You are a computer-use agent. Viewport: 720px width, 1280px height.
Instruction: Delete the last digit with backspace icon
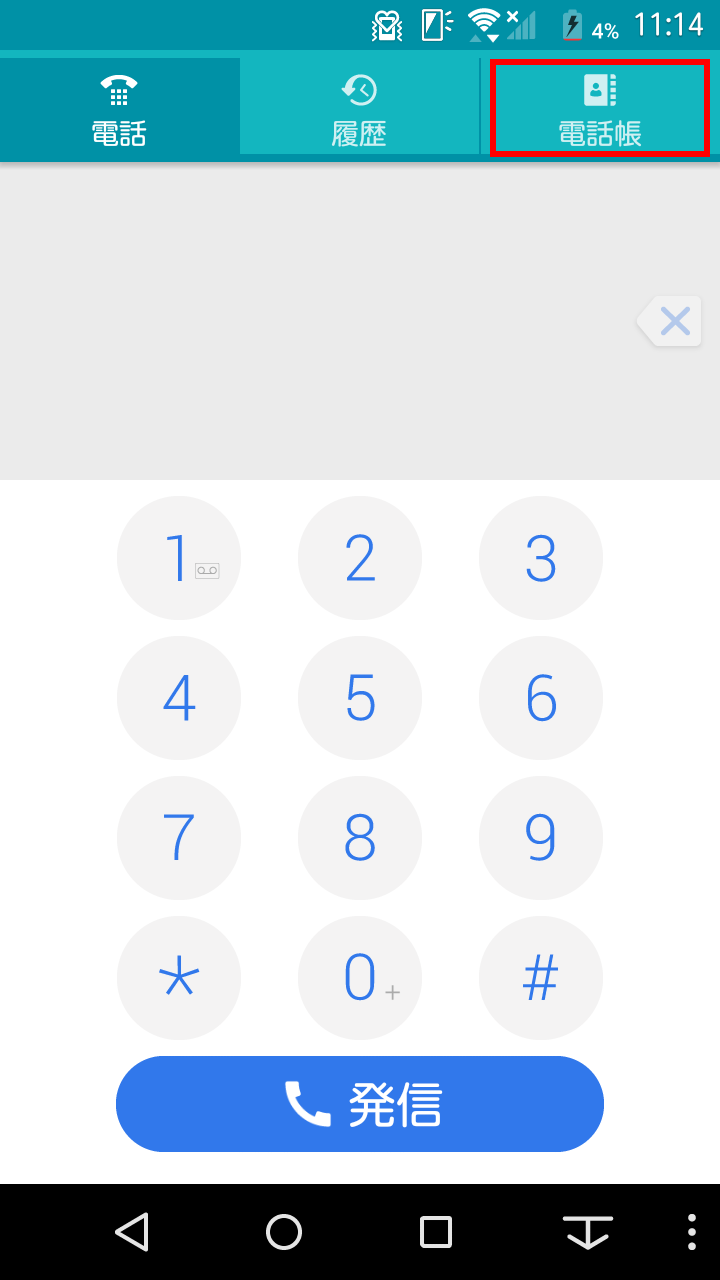tap(670, 321)
